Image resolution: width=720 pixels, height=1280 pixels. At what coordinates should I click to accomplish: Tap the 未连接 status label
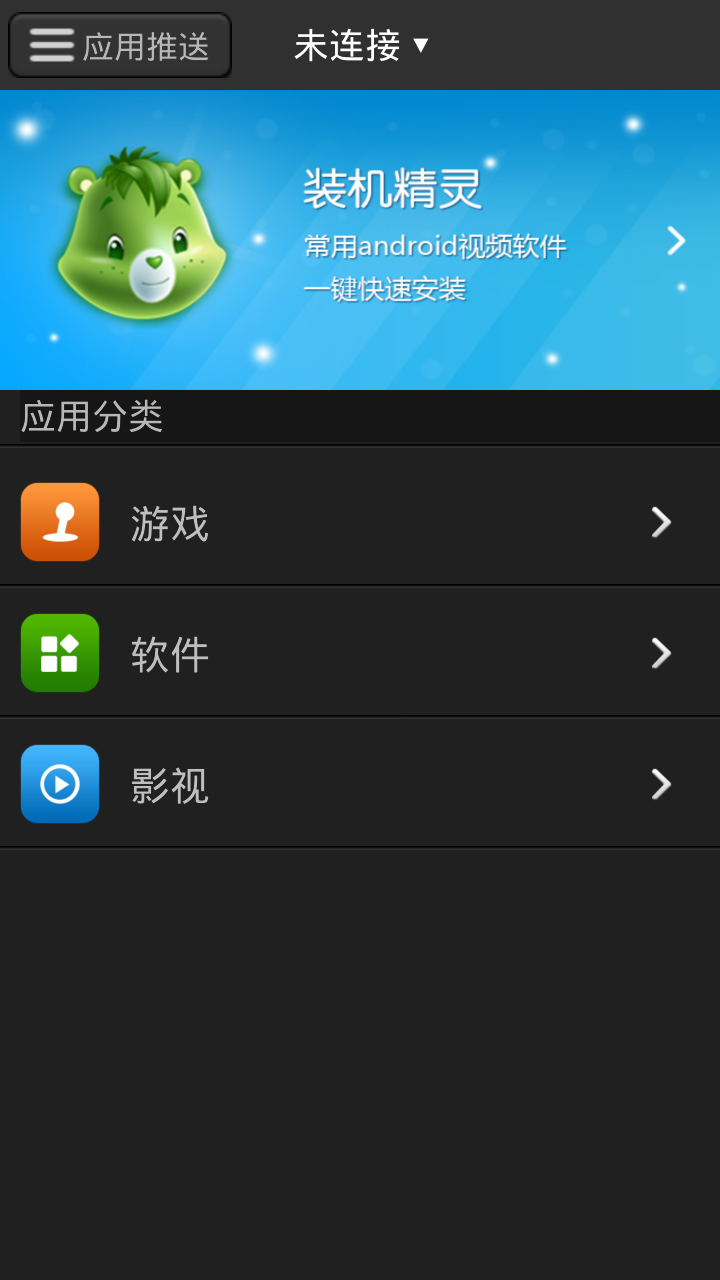(347, 46)
